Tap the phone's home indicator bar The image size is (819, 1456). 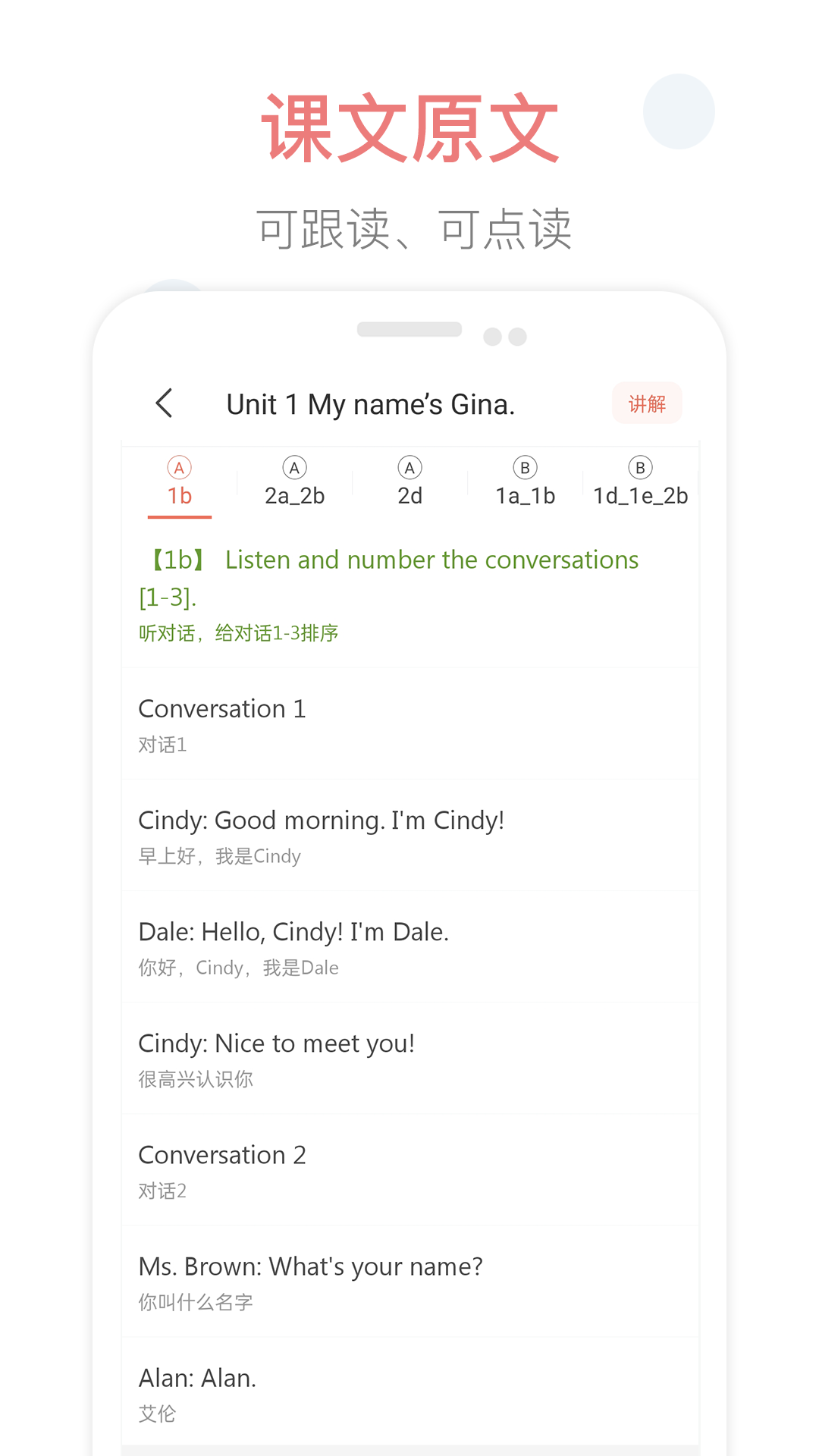point(409,328)
